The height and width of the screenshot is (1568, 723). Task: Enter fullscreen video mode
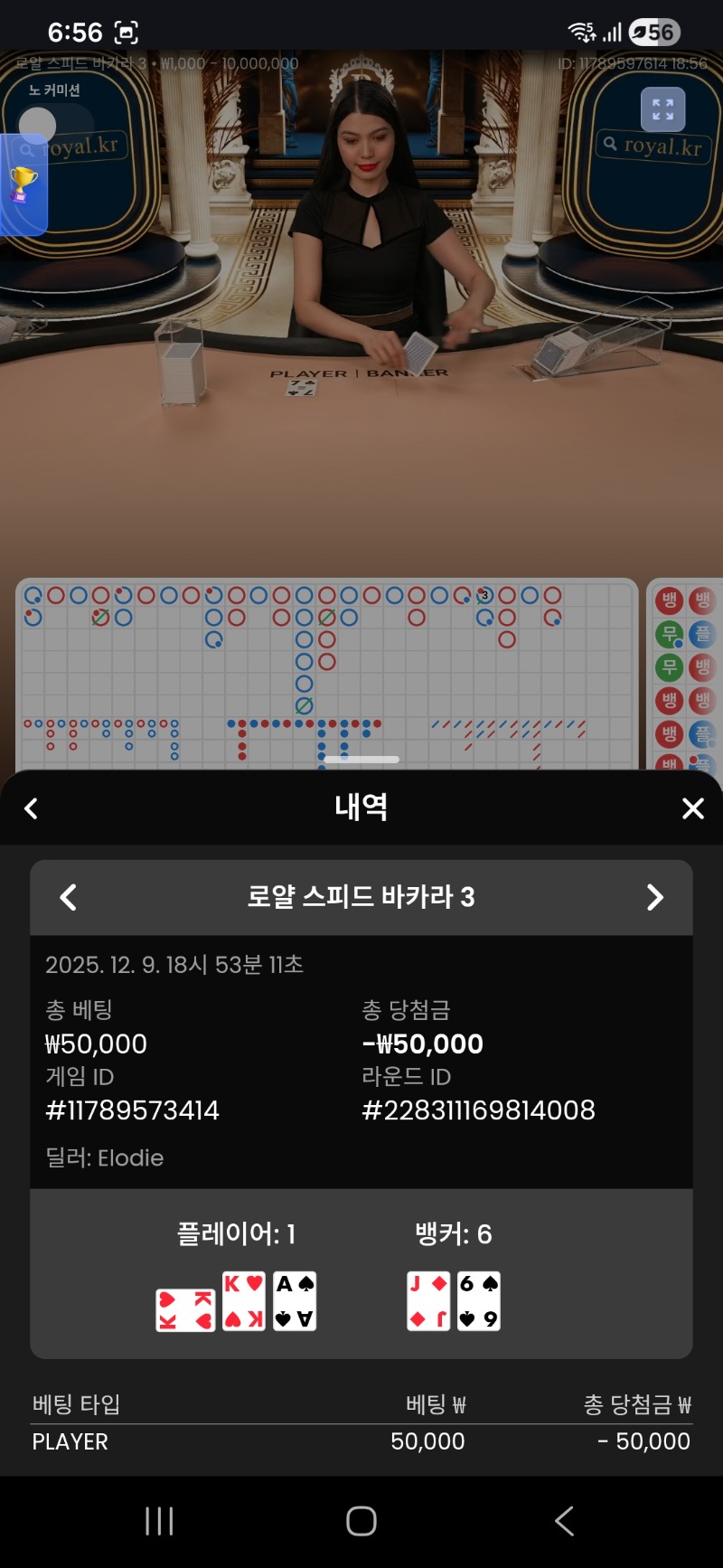[662, 110]
